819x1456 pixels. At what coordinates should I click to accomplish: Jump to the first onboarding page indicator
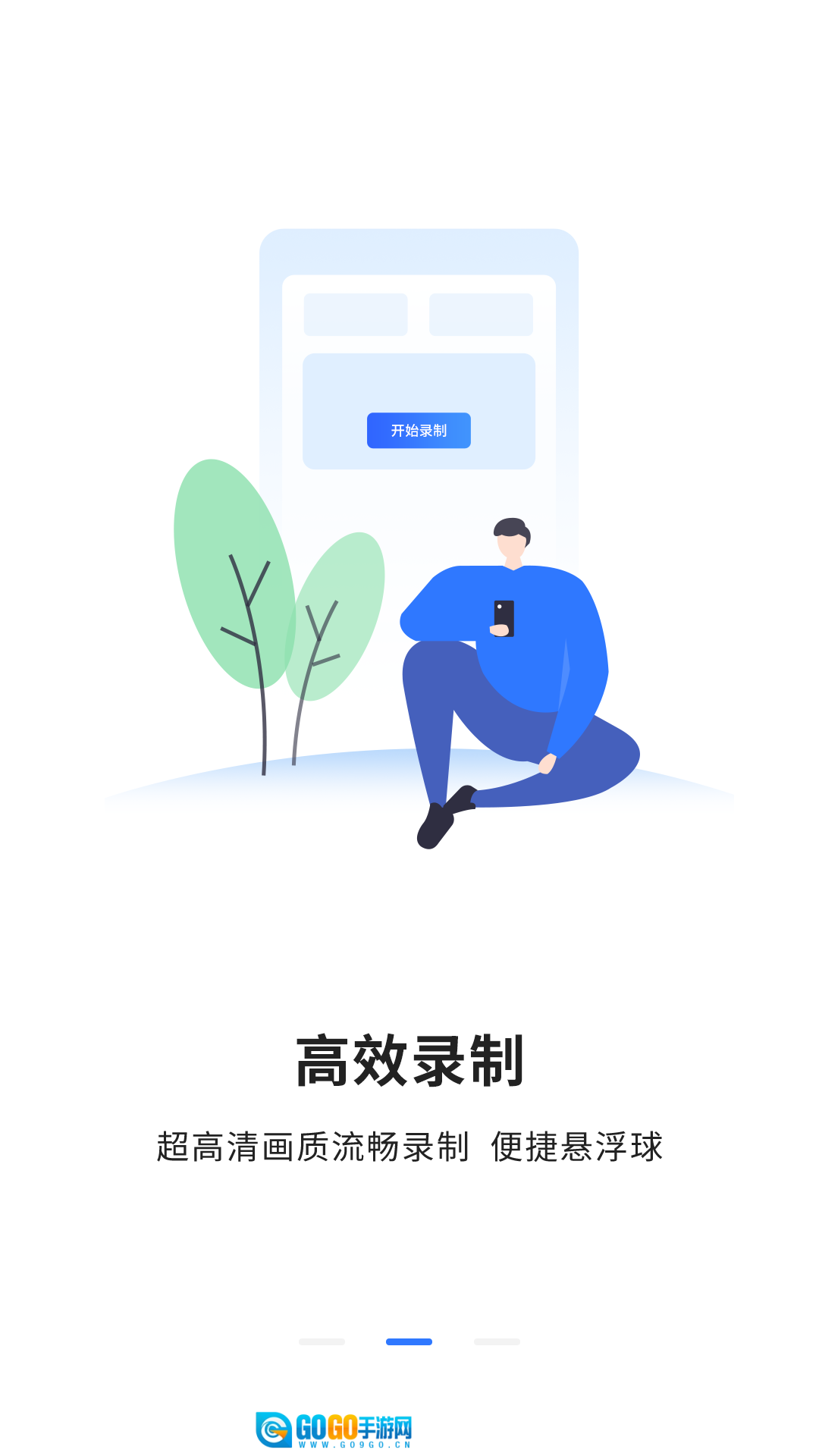(322, 1341)
